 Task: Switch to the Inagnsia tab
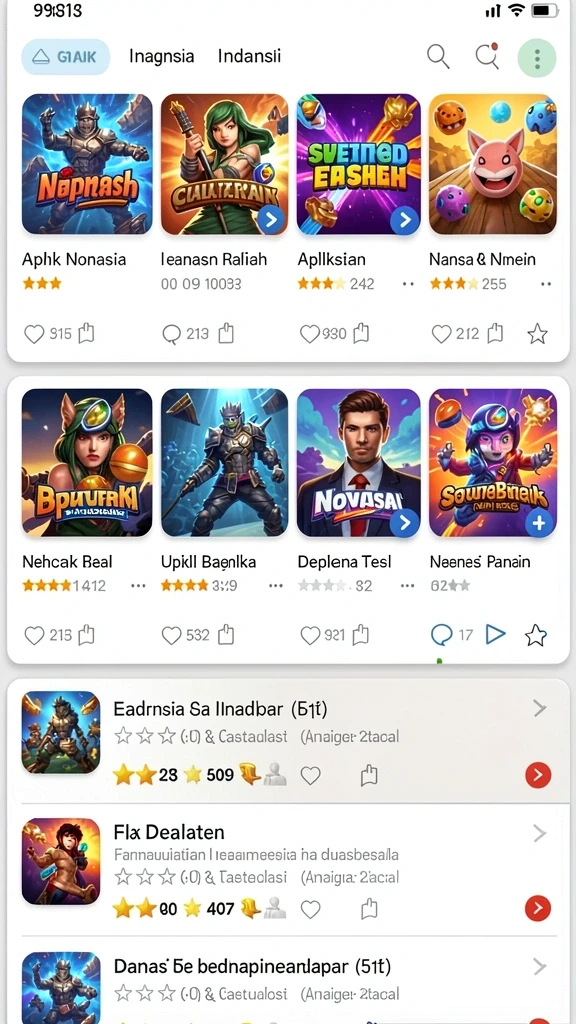tap(161, 56)
